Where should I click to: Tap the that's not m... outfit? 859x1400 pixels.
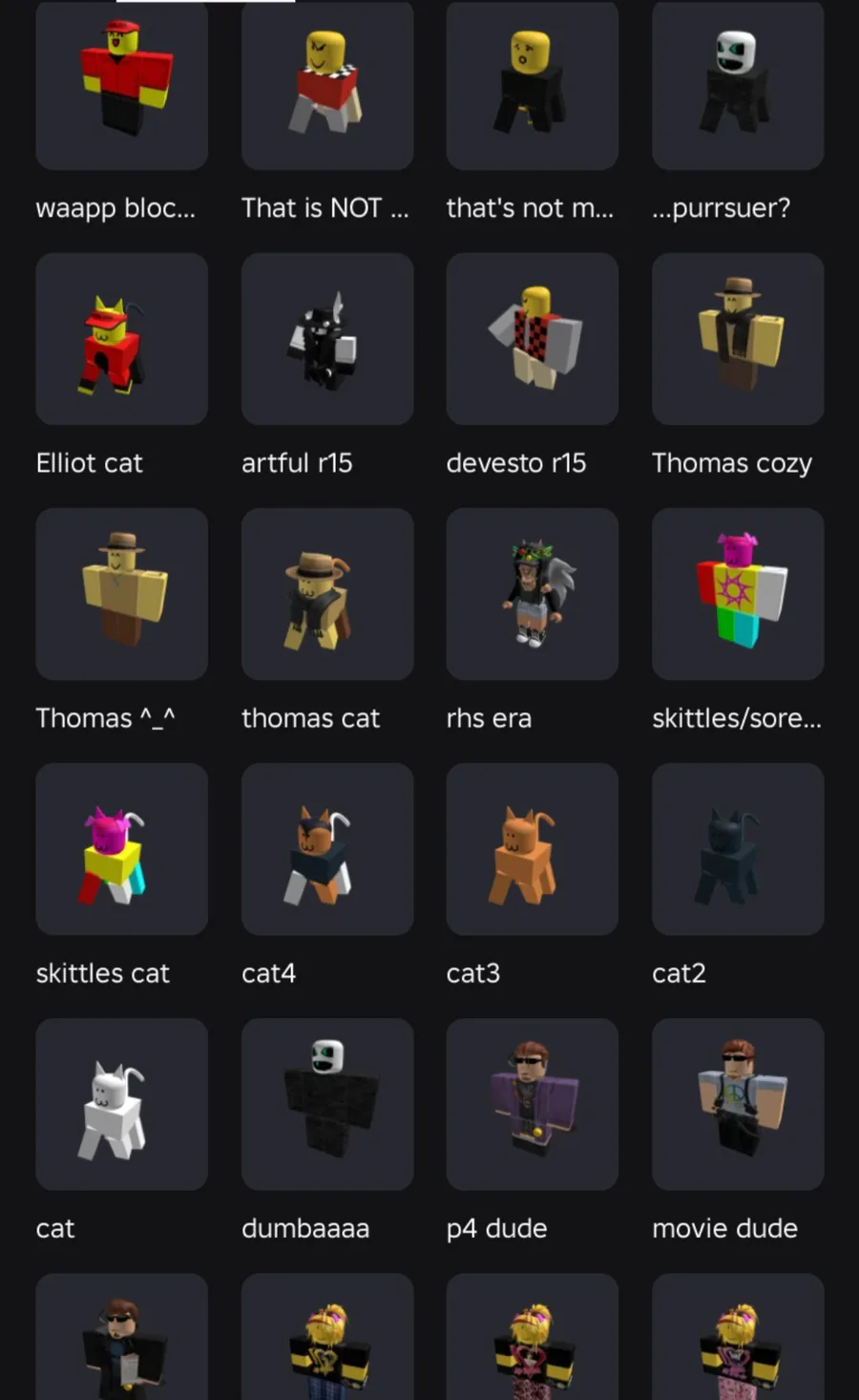click(533, 85)
